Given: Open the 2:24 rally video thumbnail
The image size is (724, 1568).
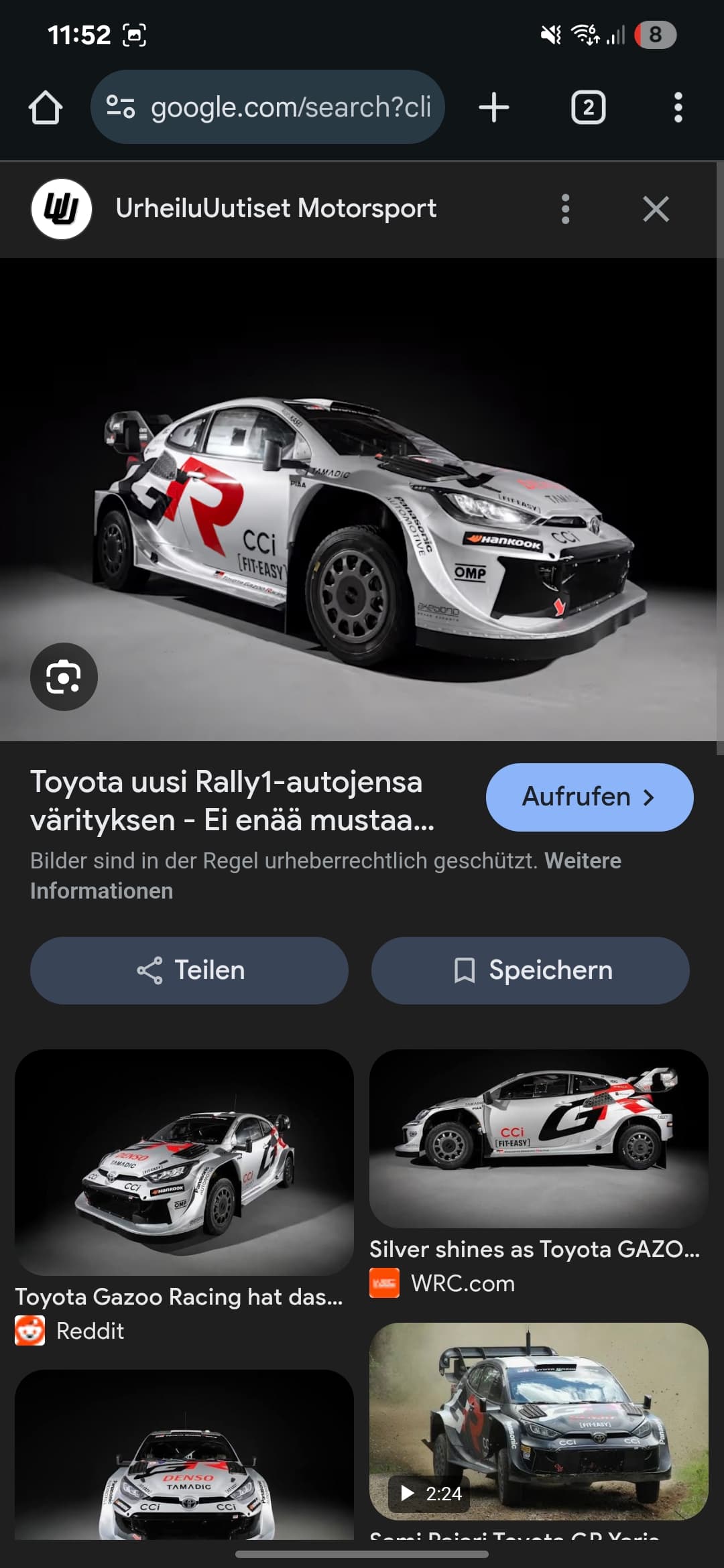Looking at the screenshot, I should click(x=538, y=1421).
